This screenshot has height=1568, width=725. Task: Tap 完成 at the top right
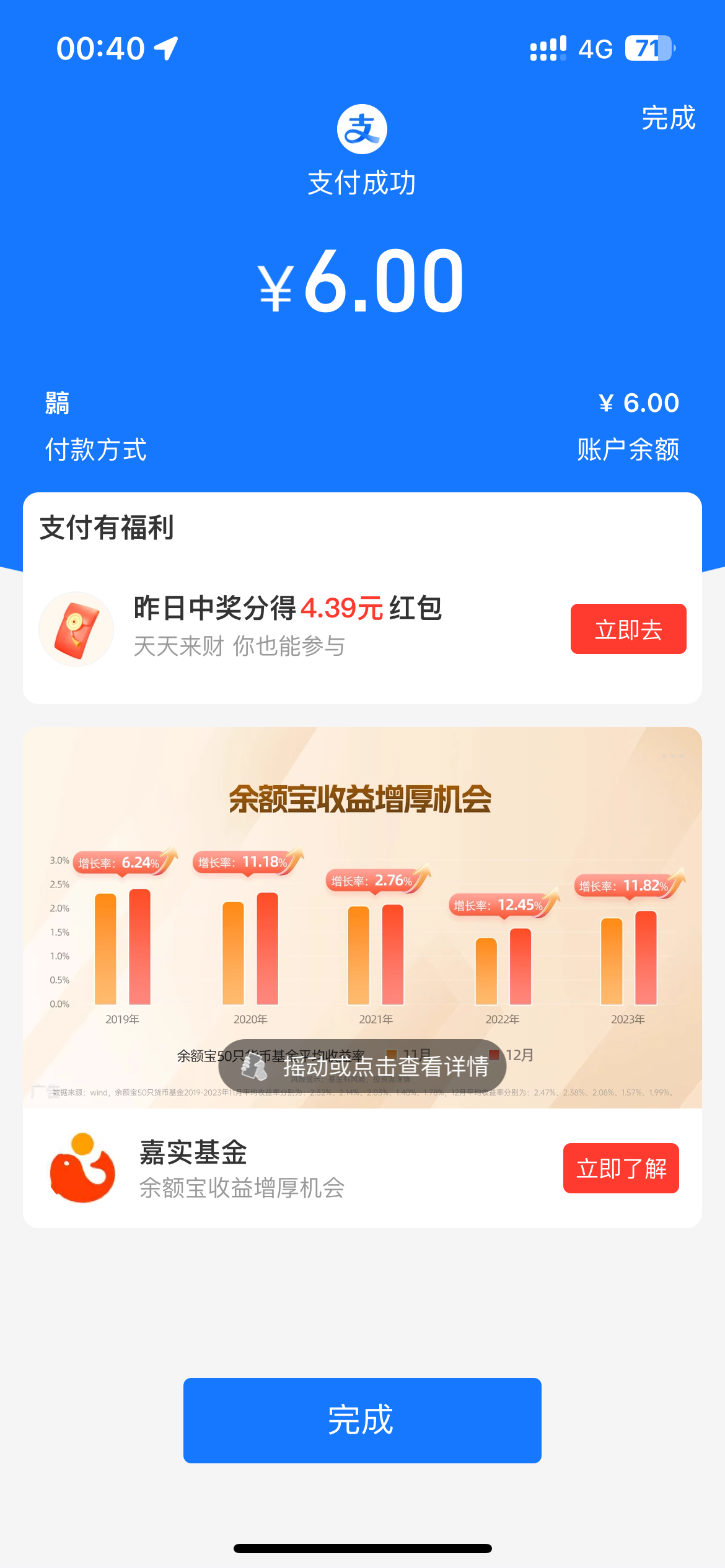point(668,118)
